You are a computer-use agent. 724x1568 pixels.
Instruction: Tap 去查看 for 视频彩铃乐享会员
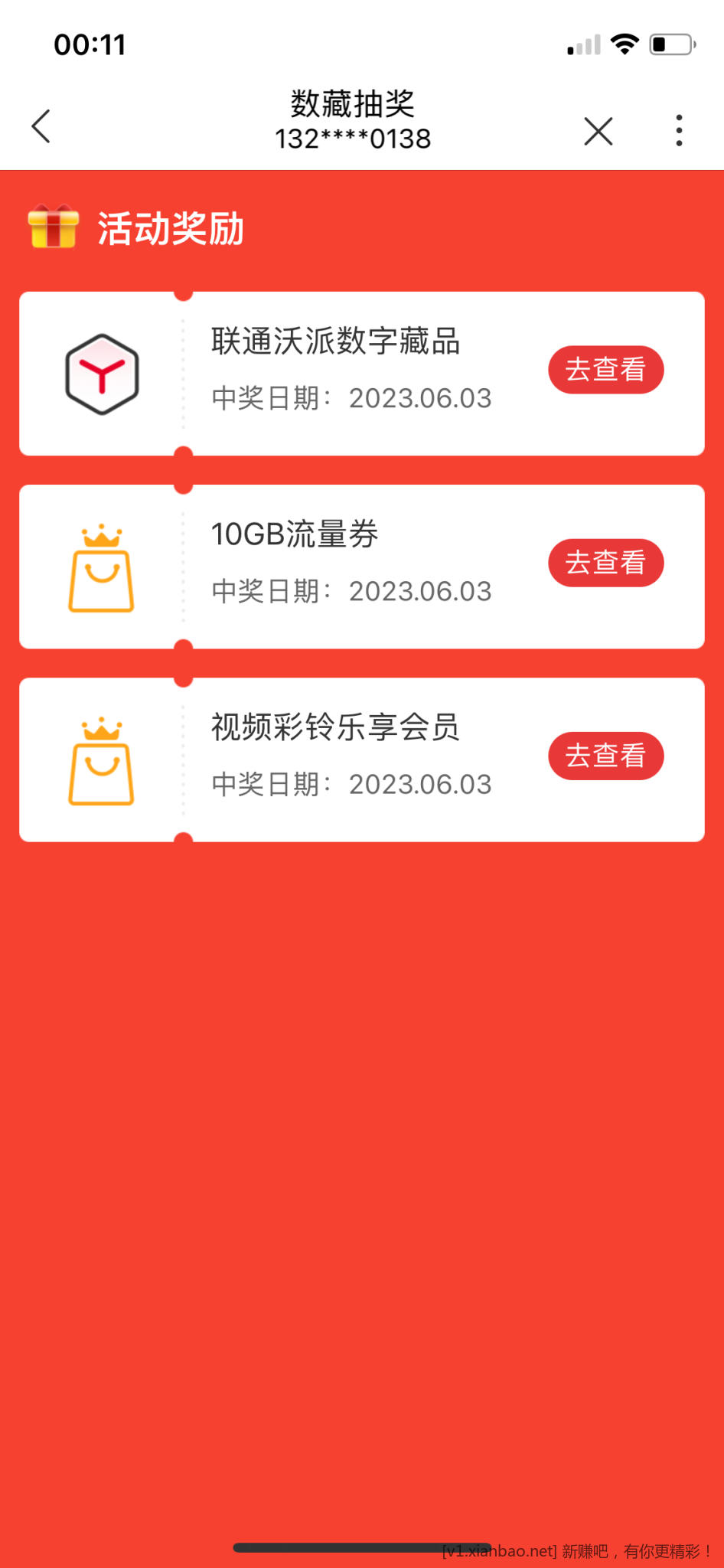click(x=605, y=756)
